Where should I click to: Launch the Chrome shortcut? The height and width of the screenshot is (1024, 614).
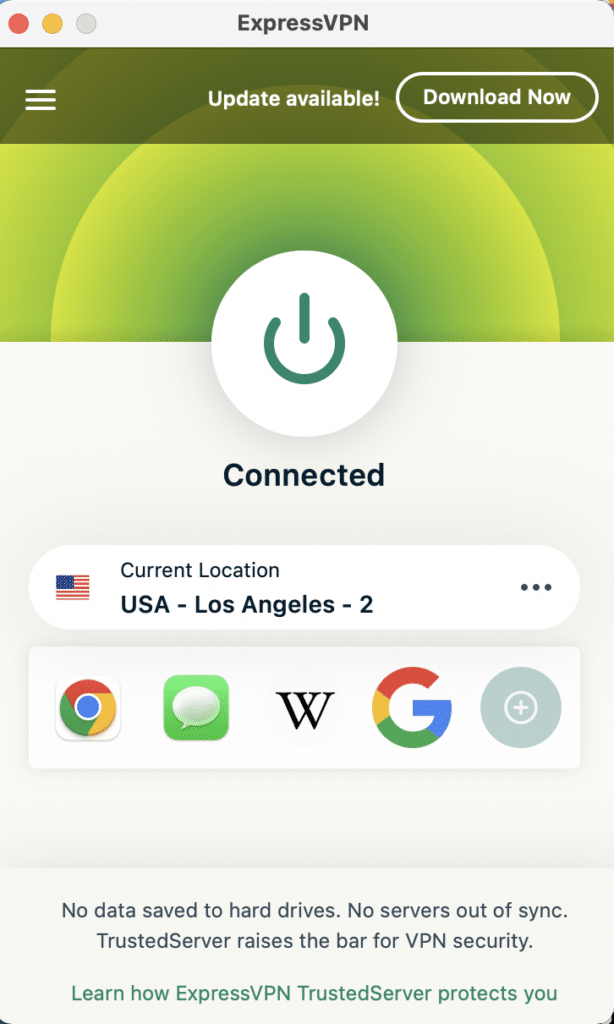pyautogui.click(x=88, y=708)
